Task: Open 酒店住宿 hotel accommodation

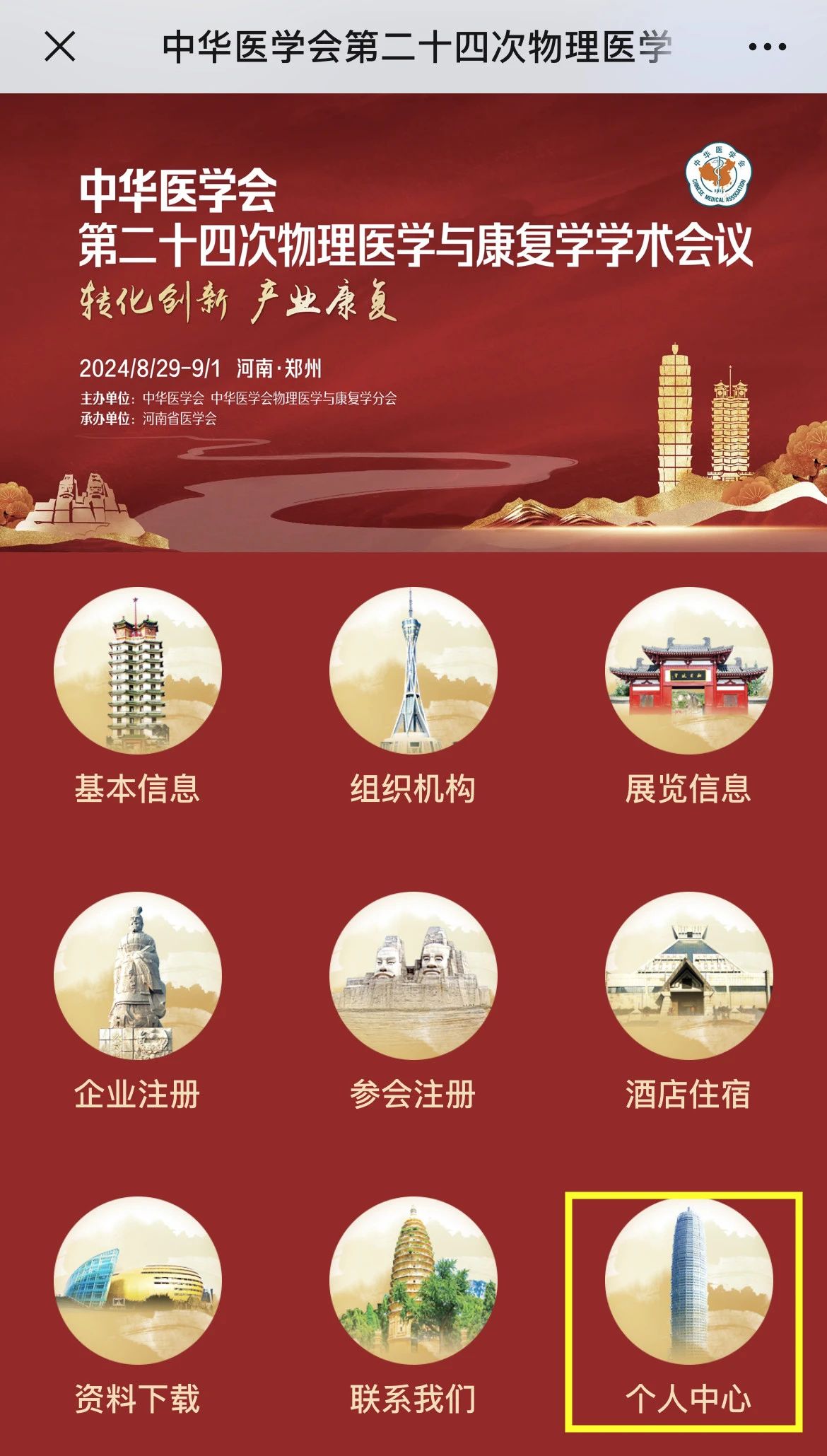Action: pos(688,1003)
